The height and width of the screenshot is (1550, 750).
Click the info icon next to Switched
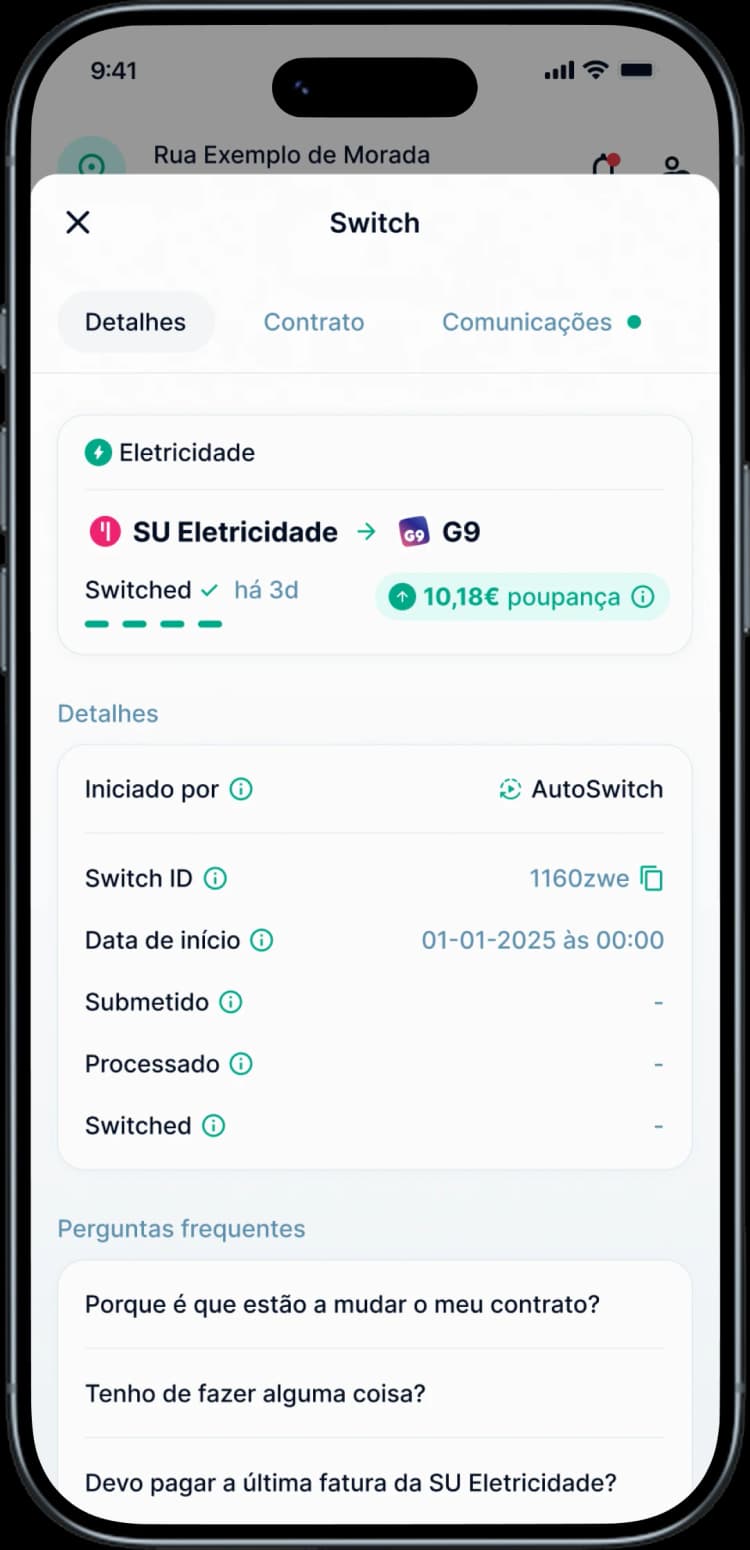[214, 1126]
